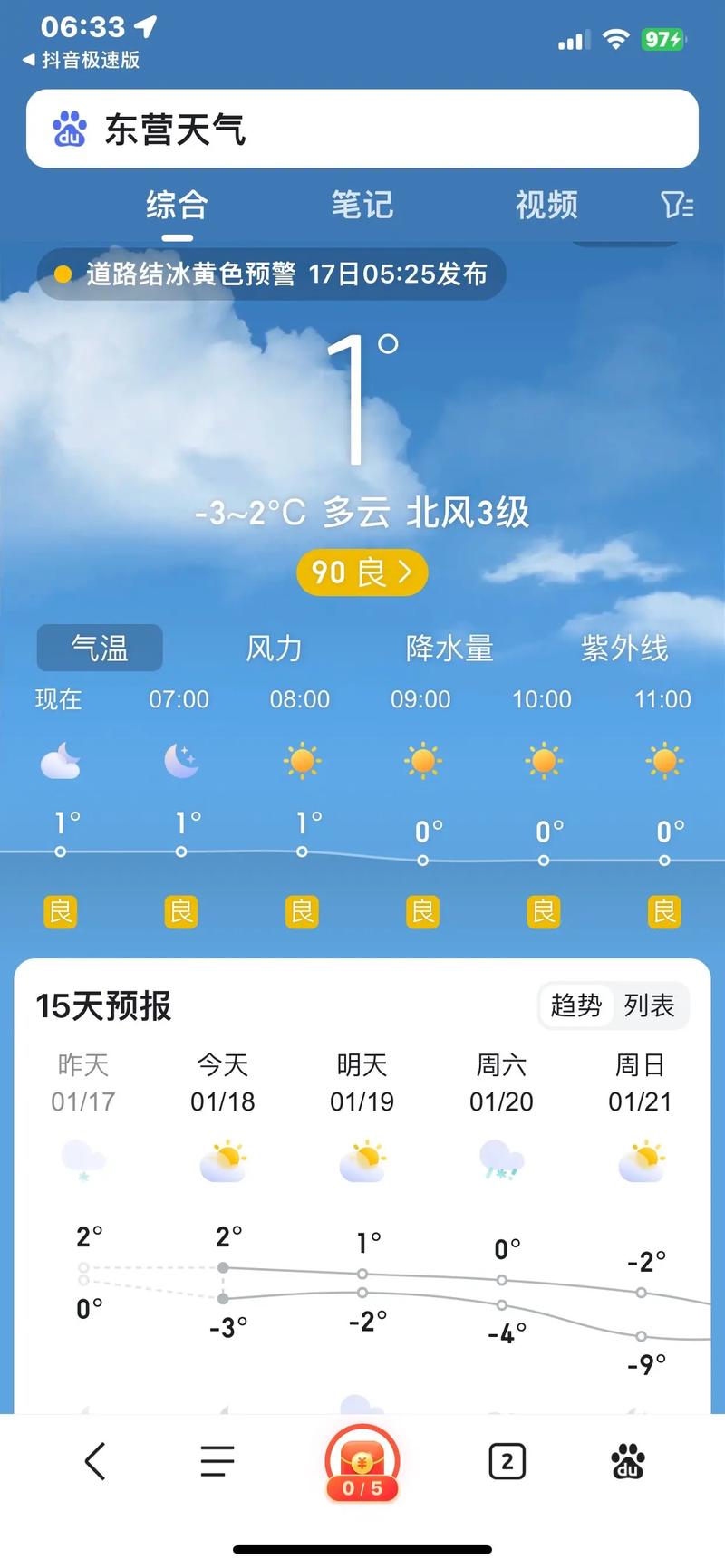Open the 视频 tab

pyautogui.click(x=546, y=206)
